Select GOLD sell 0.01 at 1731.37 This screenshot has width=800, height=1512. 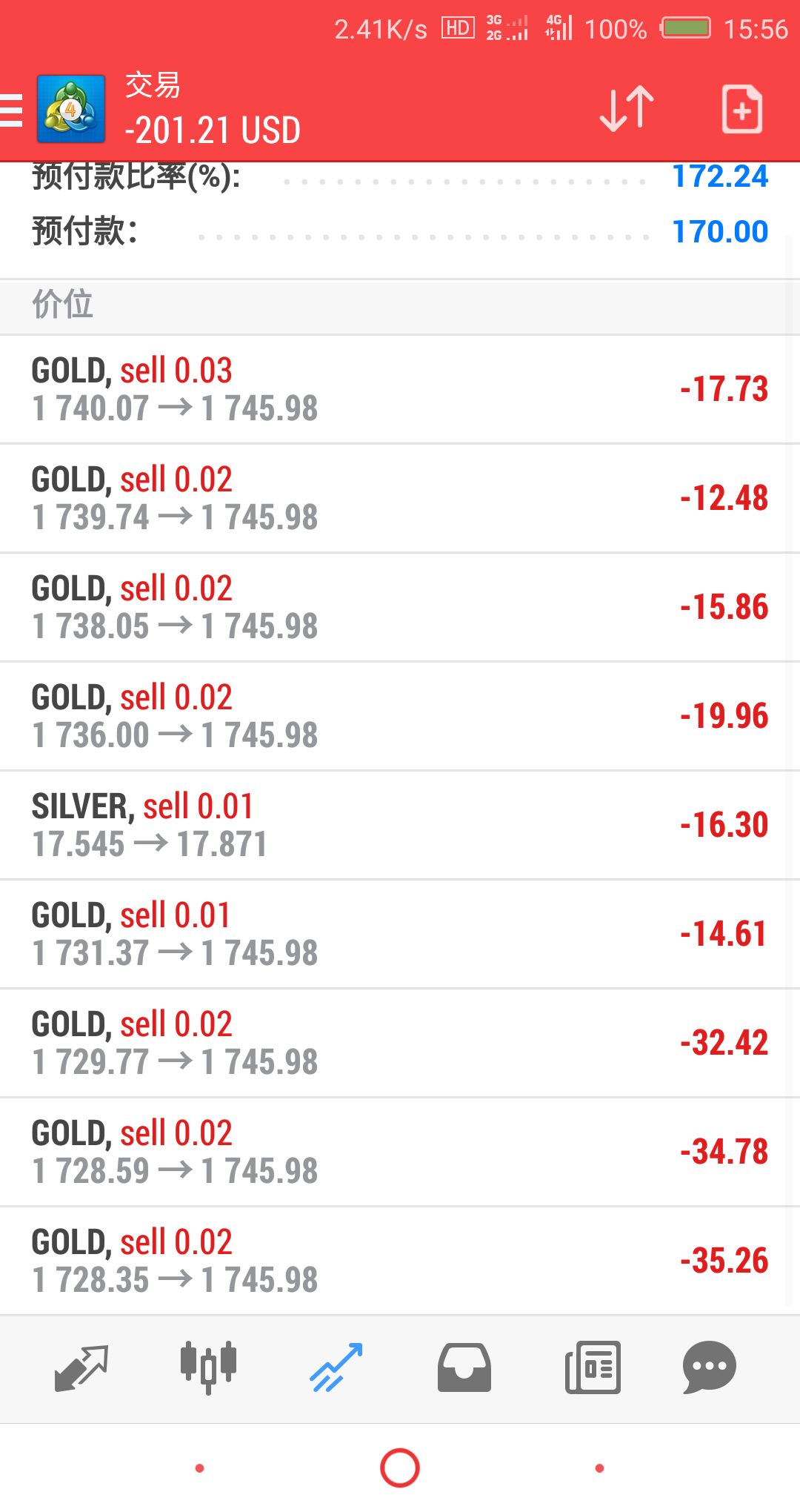coord(400,935)
